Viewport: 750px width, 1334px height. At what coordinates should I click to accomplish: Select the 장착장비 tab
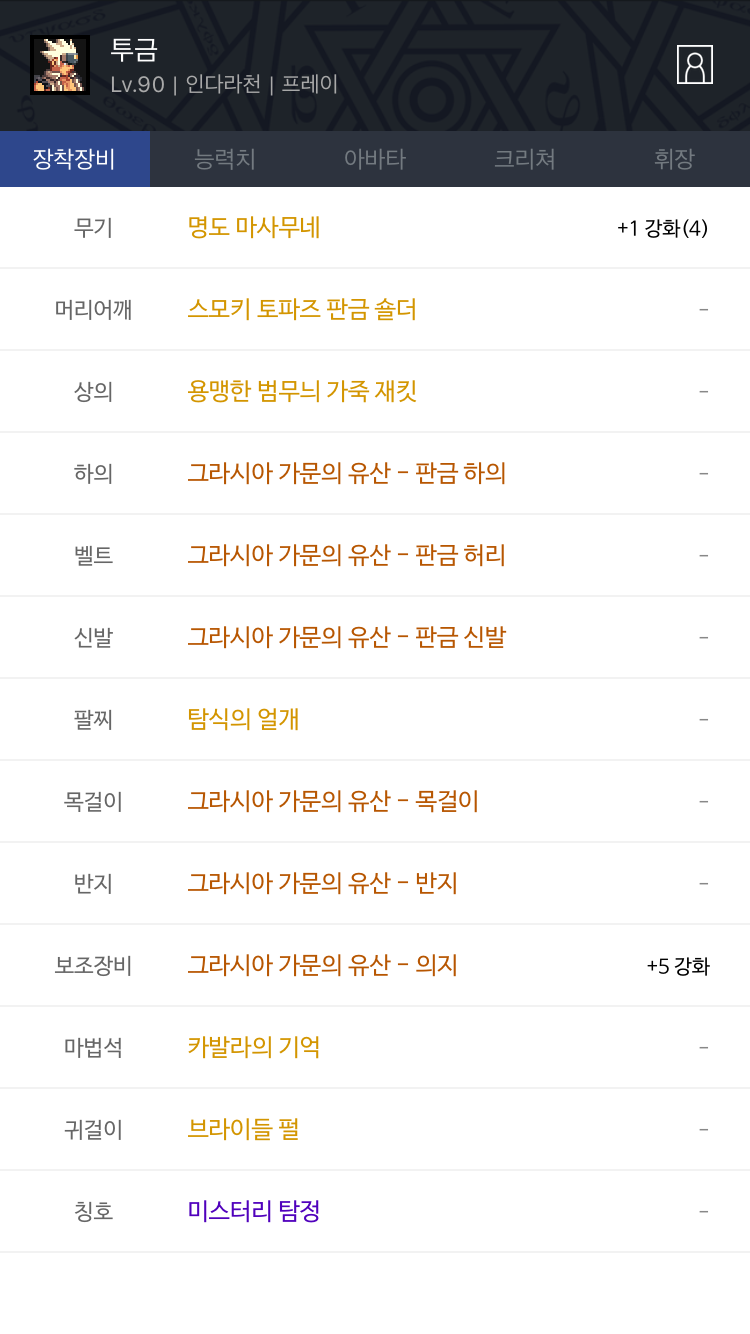(x=75, y=159)
